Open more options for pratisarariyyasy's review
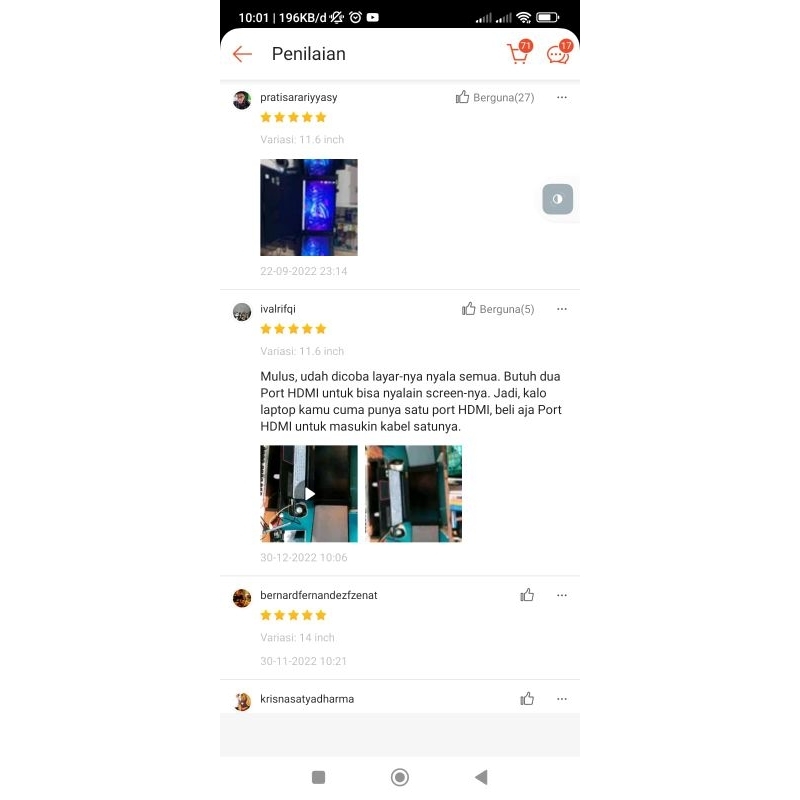 562,97
